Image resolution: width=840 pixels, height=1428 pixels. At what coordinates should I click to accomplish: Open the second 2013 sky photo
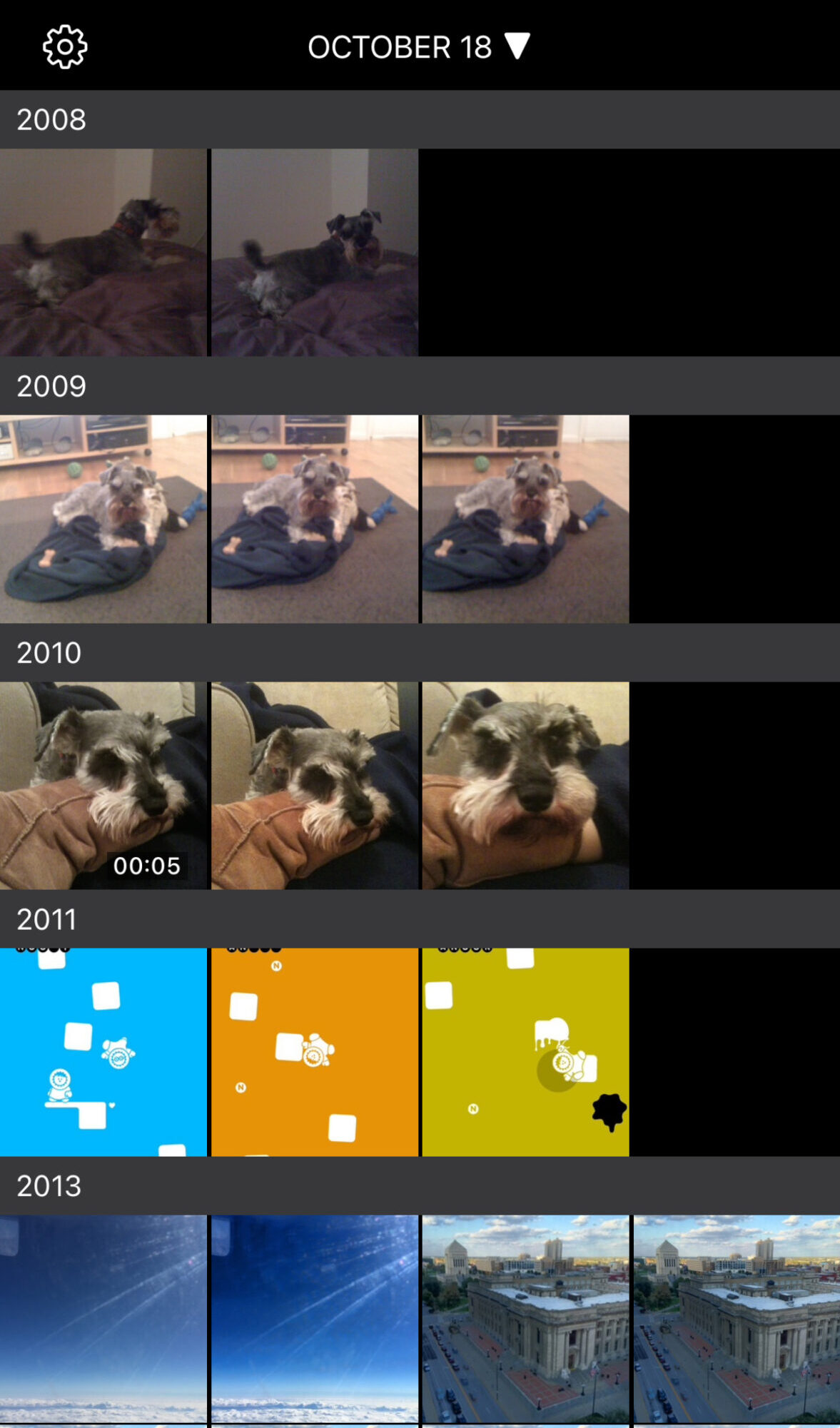(315, 1319)
